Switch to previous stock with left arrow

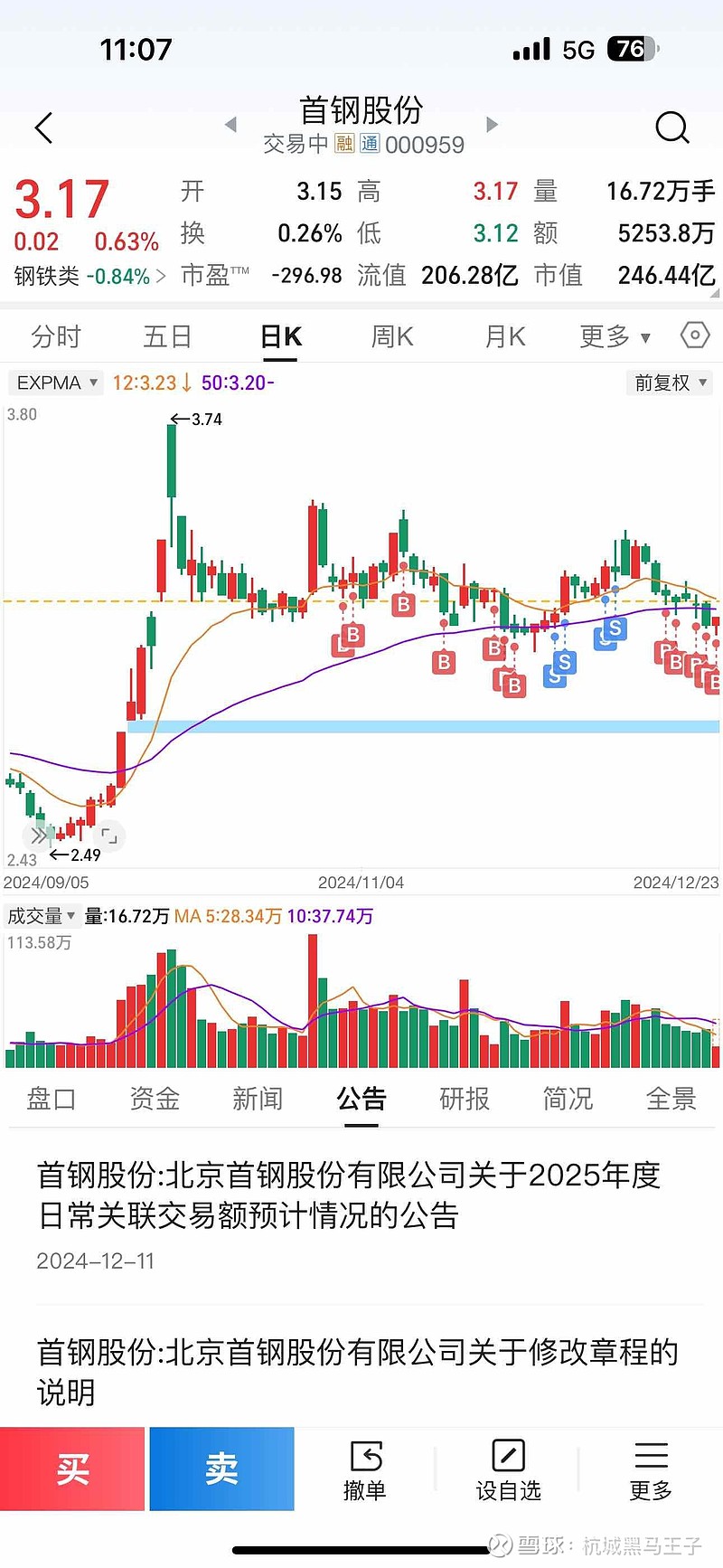(231, 124)
